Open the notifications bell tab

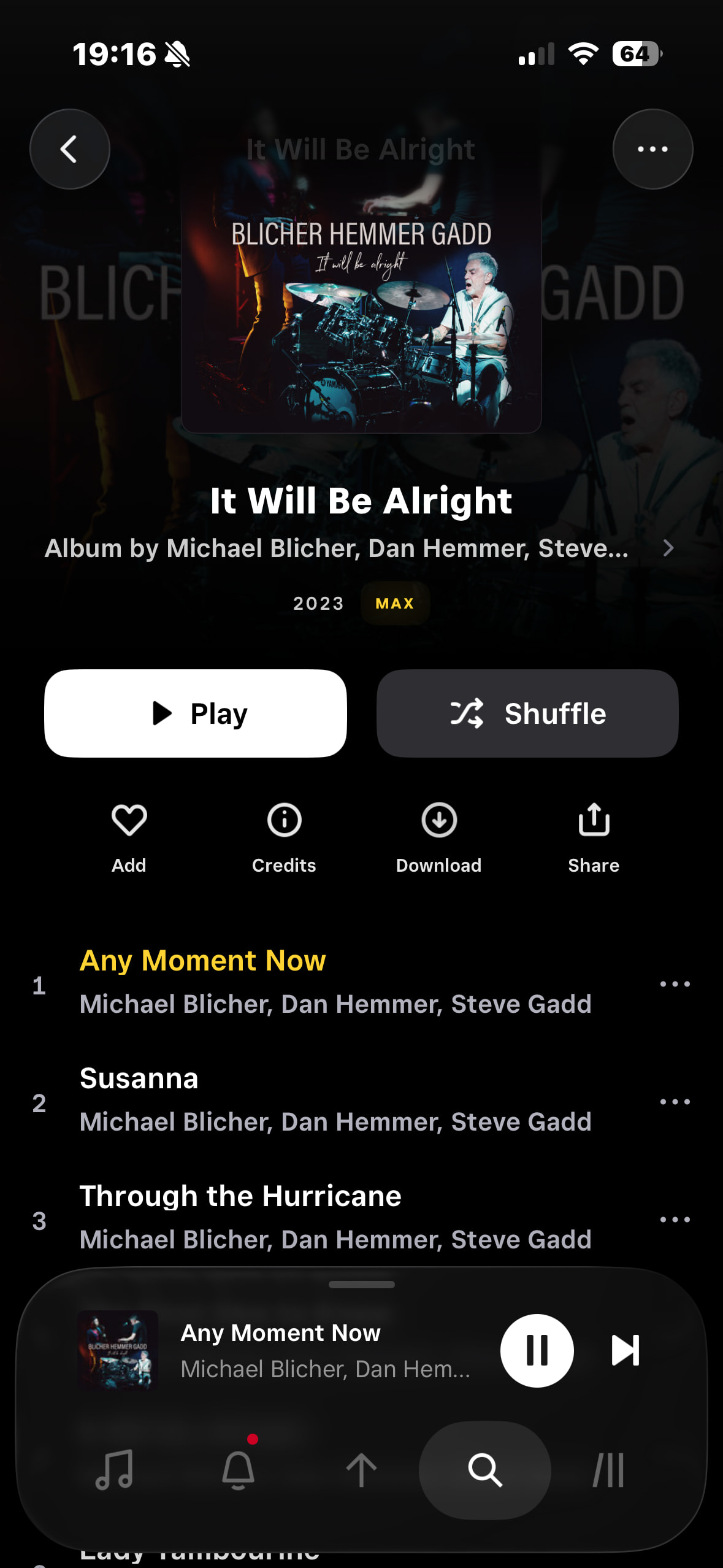pyautogui.click(x=238, y=1470)
